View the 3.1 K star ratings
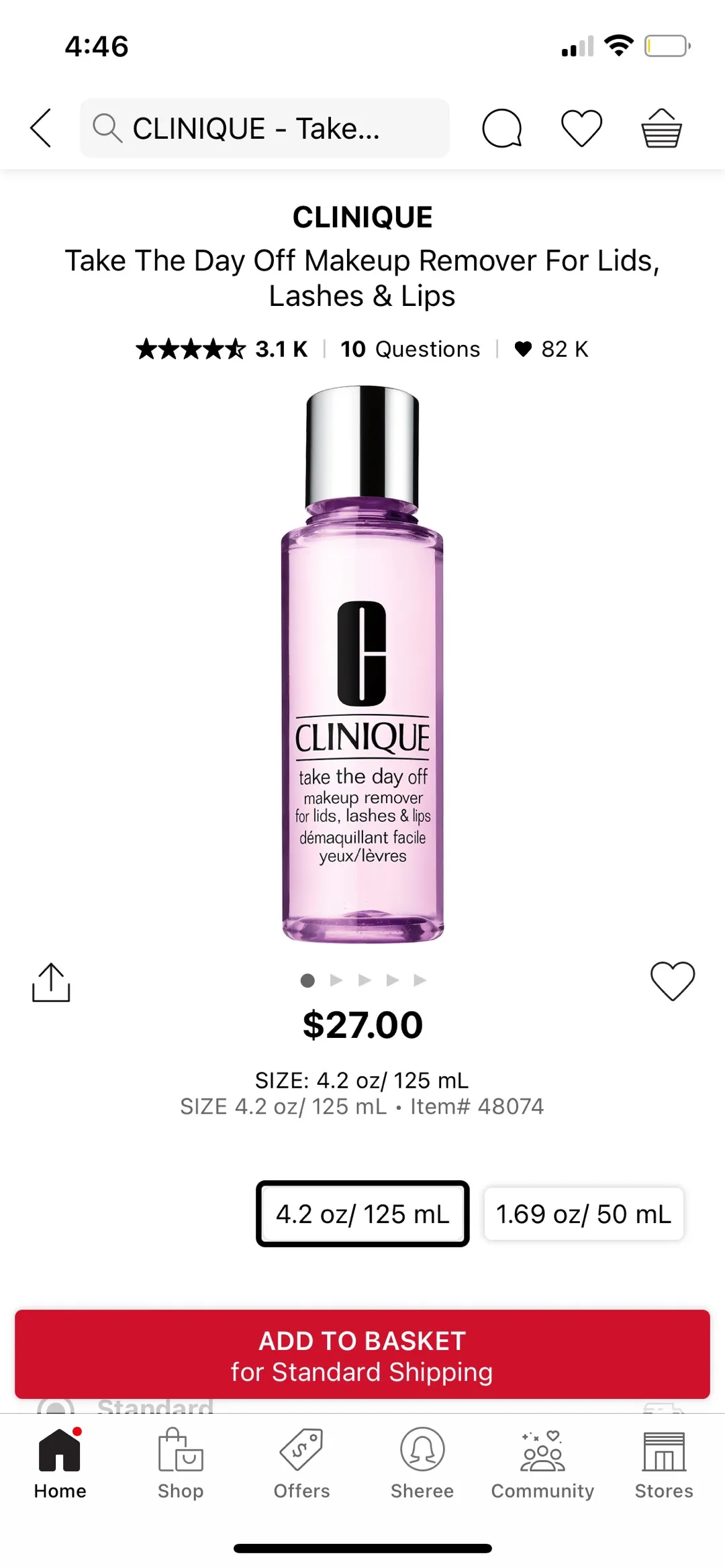Image resolution: width=725 pixels, height=1568 pixels. click(x=222, y=349)
